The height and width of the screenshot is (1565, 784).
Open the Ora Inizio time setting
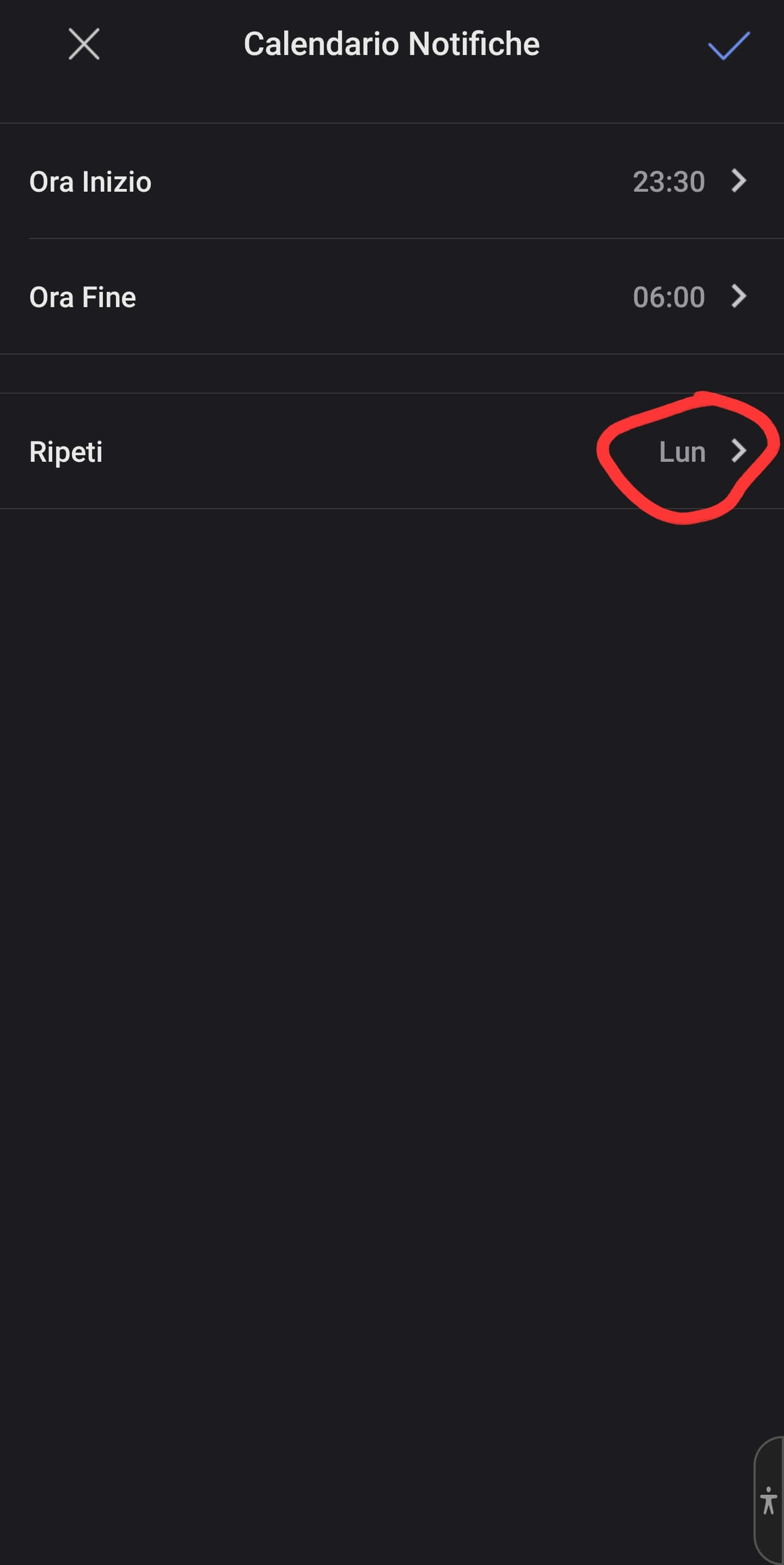tap(391, 182)
